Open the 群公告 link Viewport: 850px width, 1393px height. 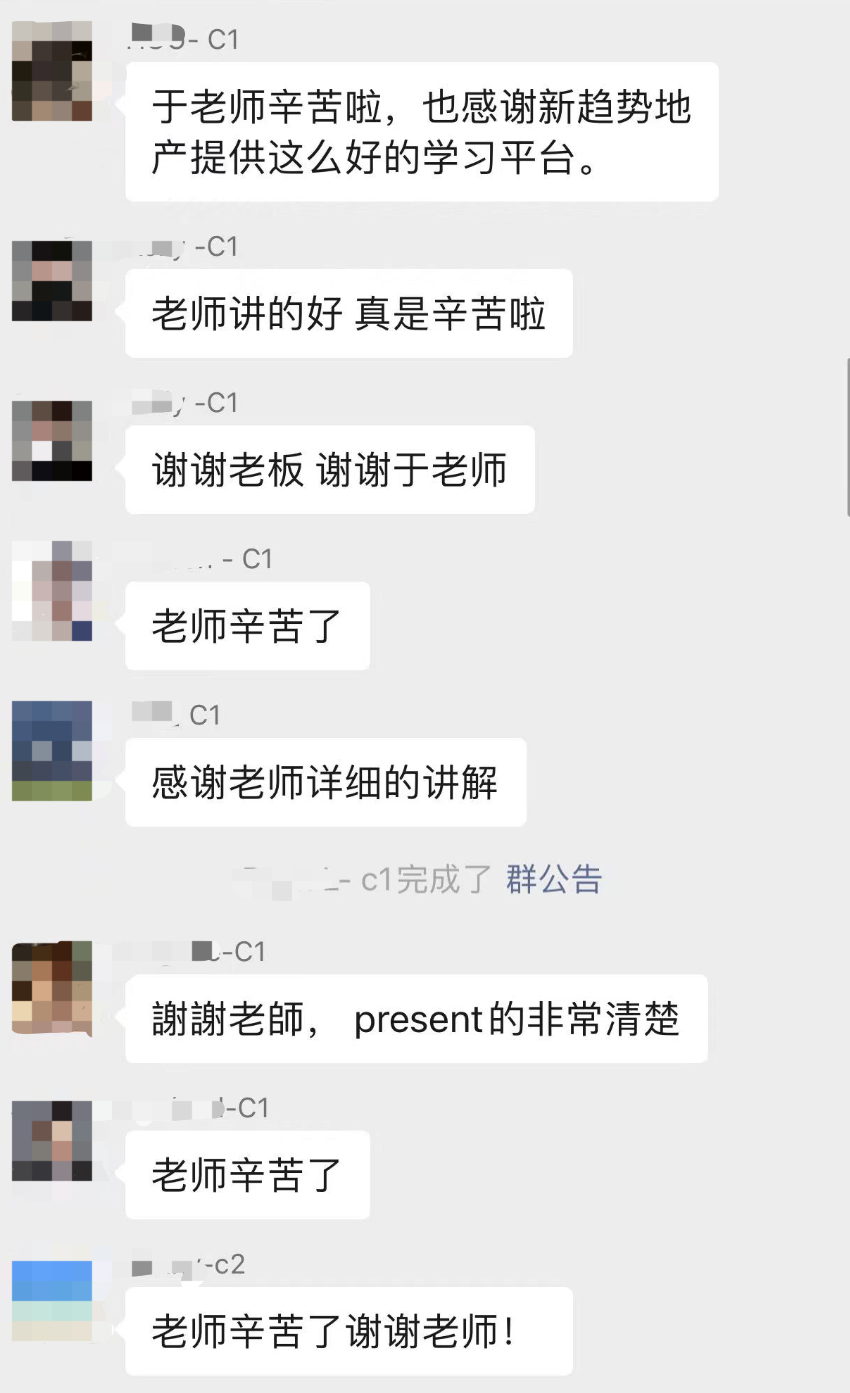click(x=554, y=879)
